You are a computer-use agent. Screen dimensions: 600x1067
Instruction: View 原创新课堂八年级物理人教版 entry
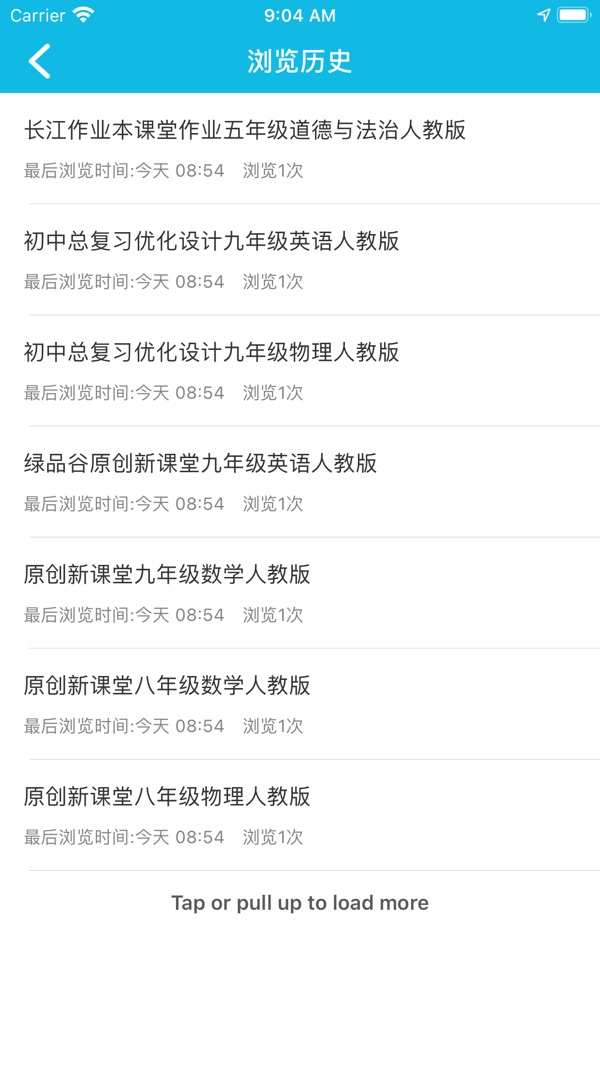300,814
